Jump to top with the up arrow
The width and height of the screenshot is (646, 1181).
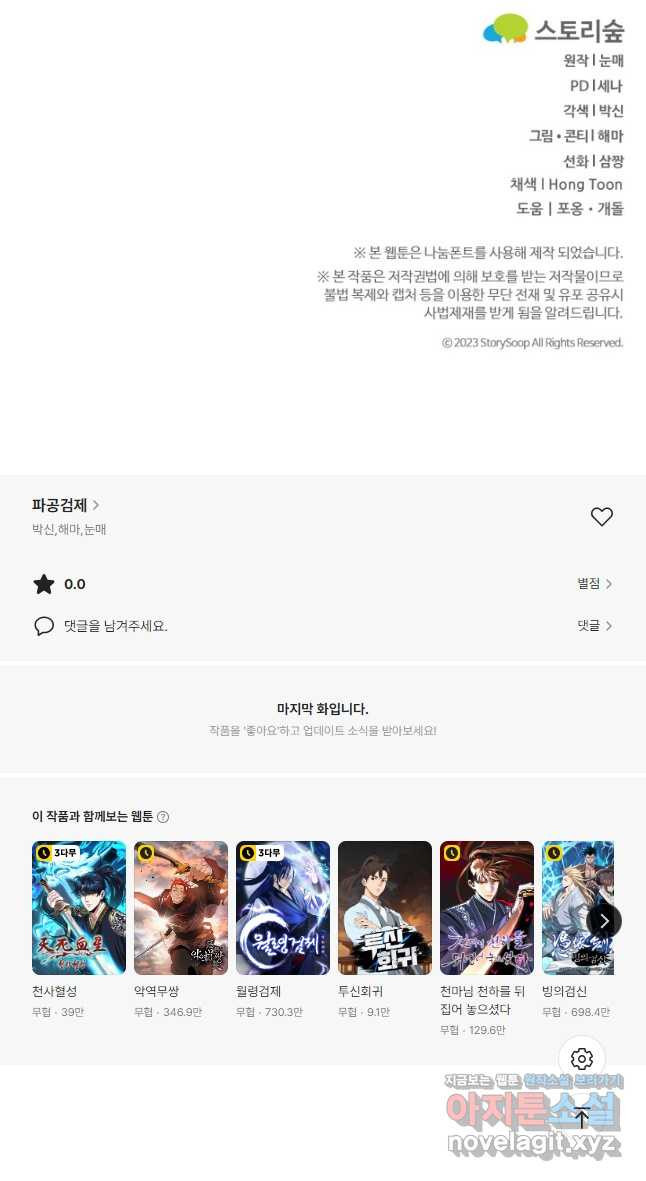[582, 1118]
